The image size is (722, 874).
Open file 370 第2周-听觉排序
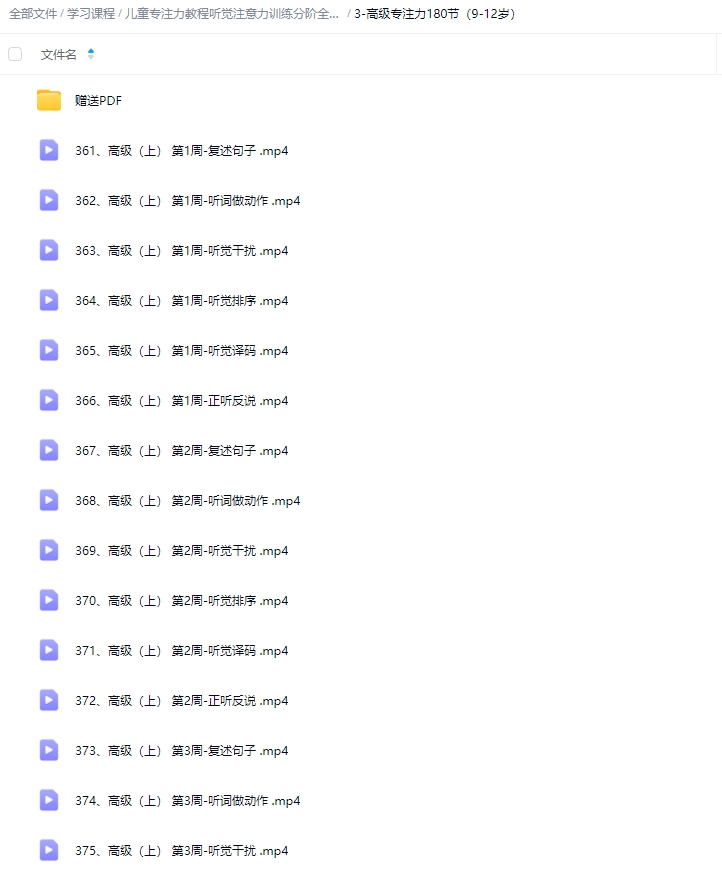(181, 600)
